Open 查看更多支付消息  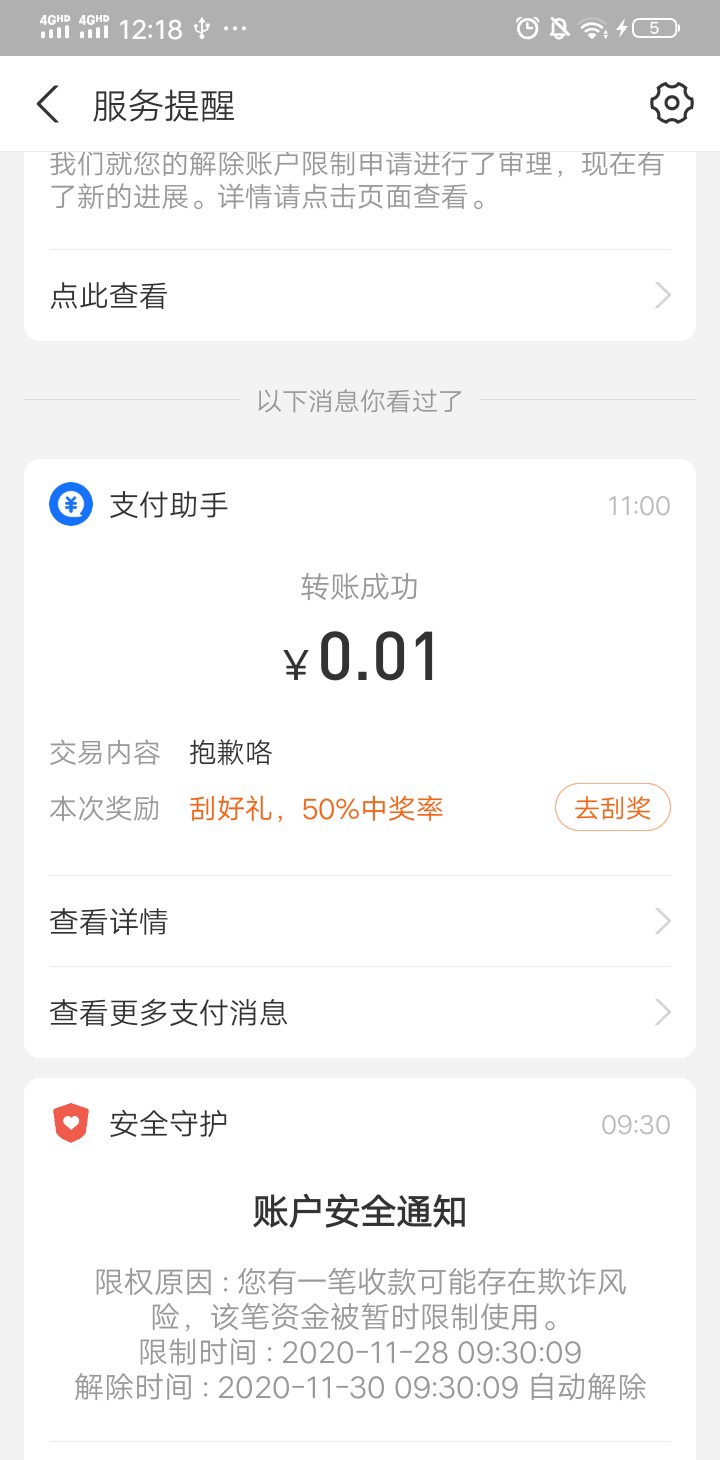click(x=360, y=1013)
